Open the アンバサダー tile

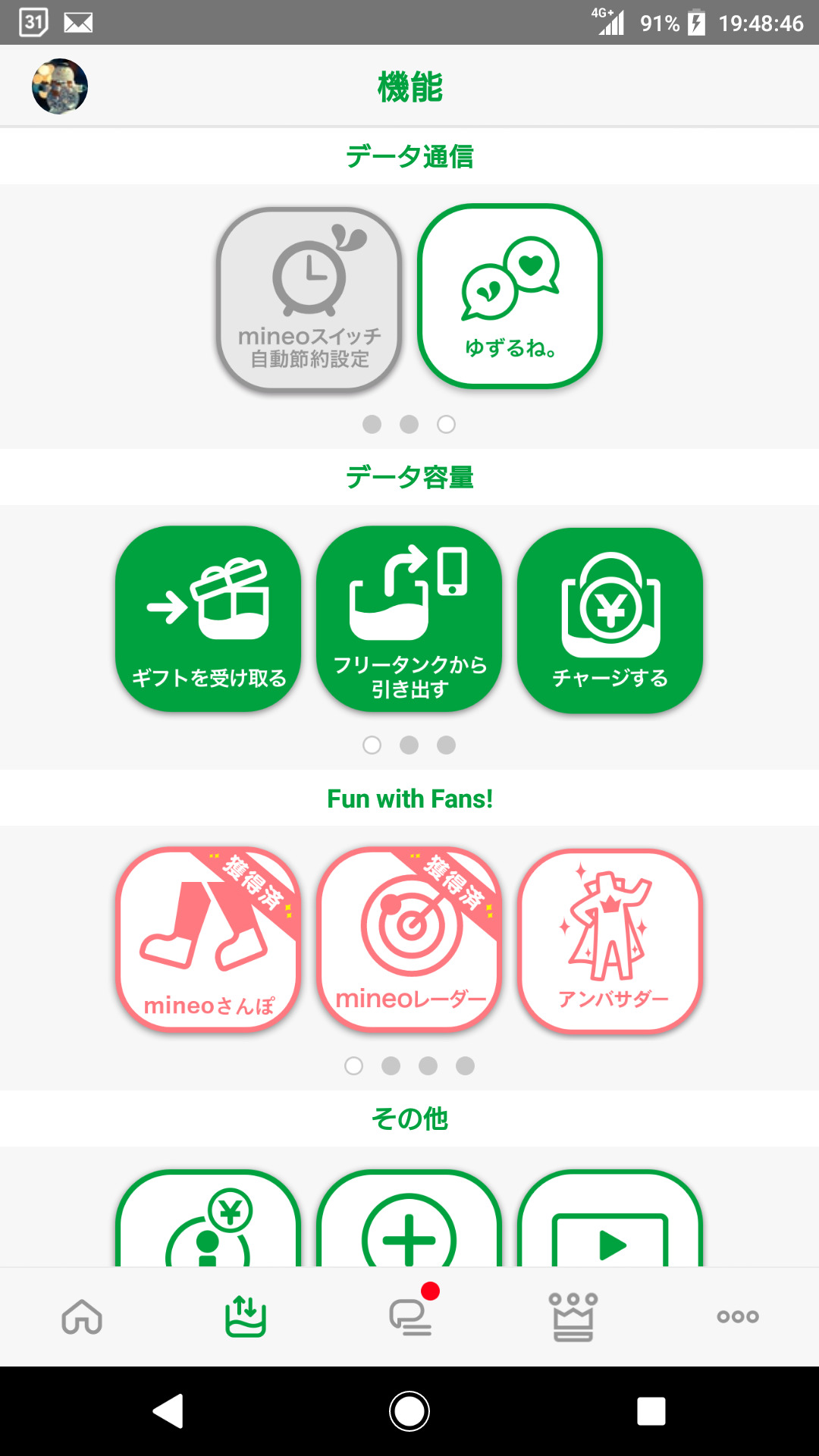pyautogui.click(x=610, y=941)
